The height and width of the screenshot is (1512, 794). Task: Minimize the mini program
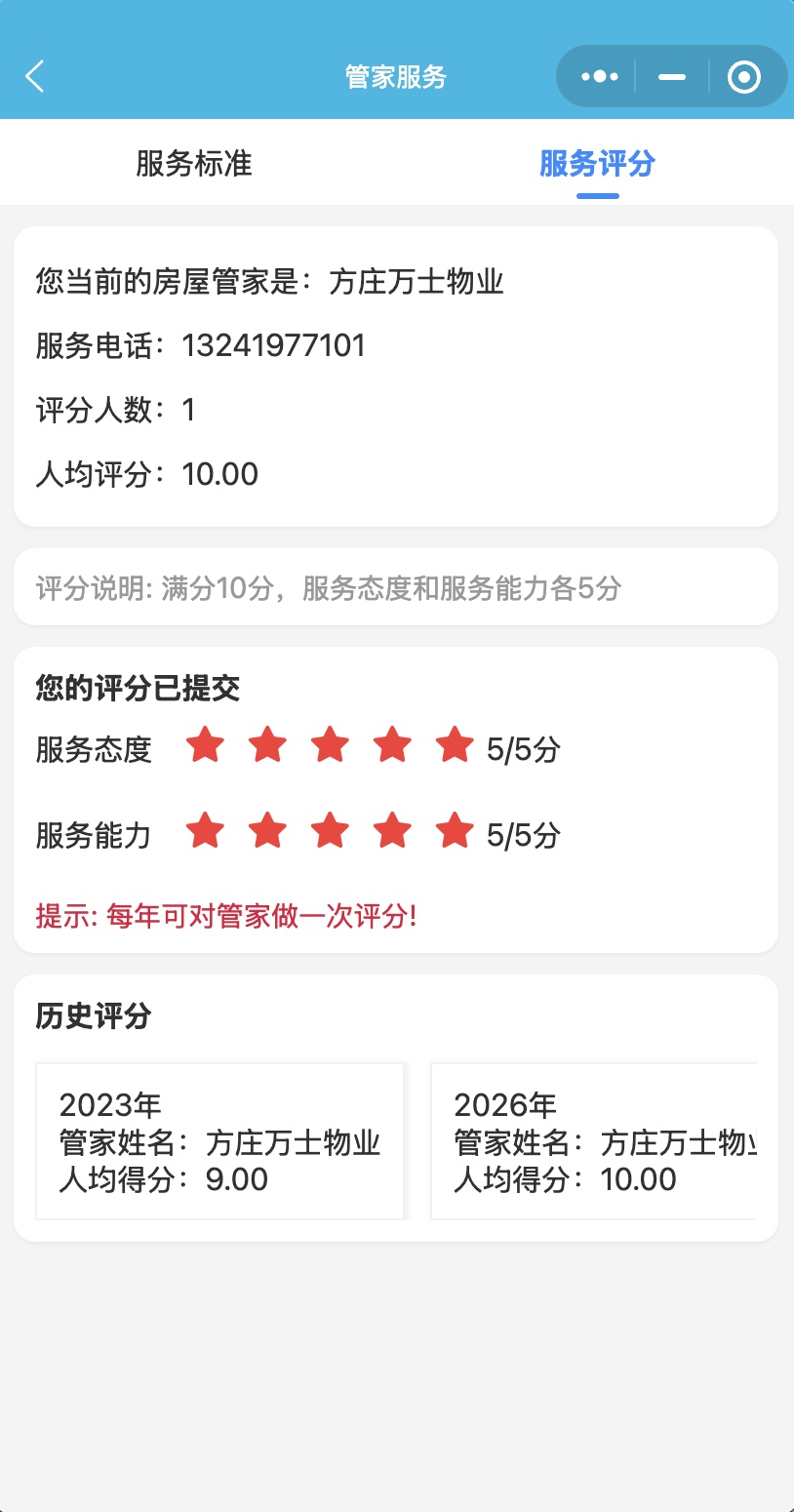[672, 76]
